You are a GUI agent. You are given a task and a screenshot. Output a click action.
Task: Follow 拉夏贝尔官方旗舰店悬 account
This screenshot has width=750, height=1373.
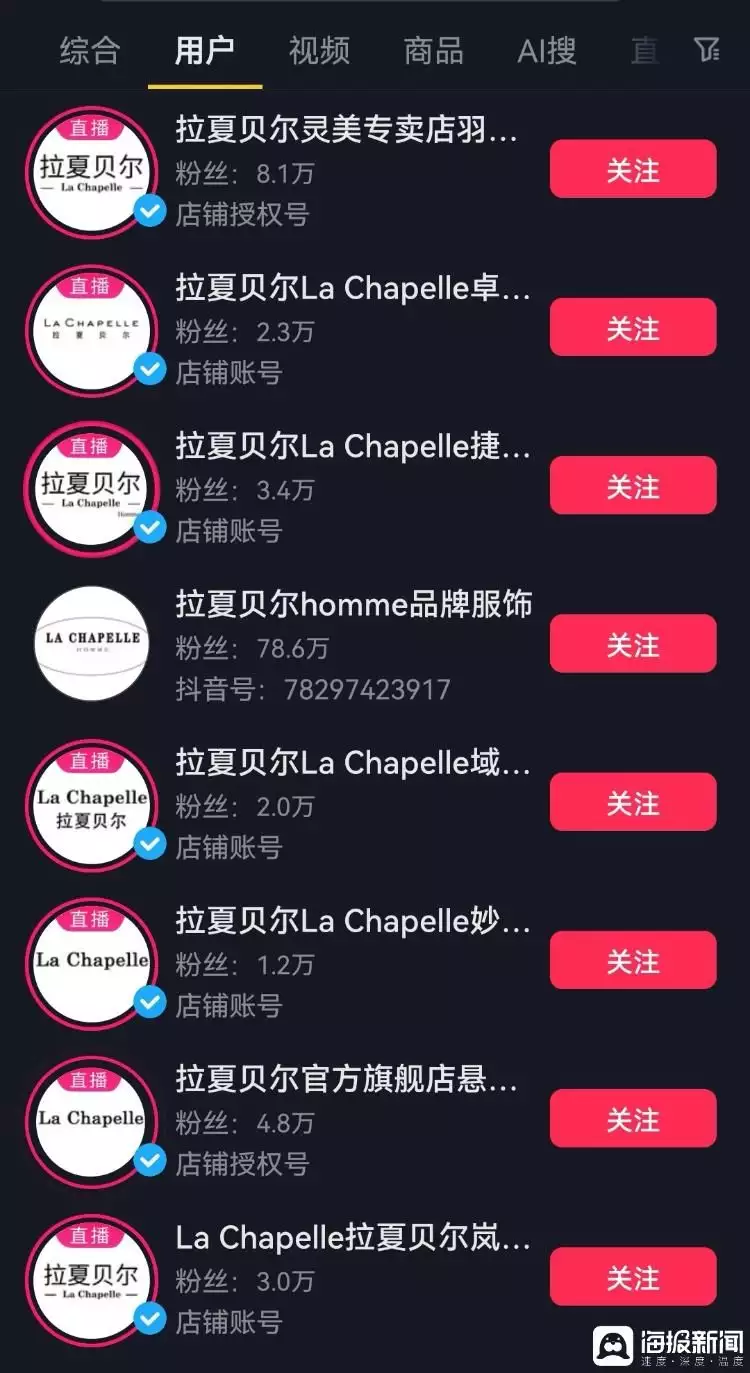tap(633, 1119)
